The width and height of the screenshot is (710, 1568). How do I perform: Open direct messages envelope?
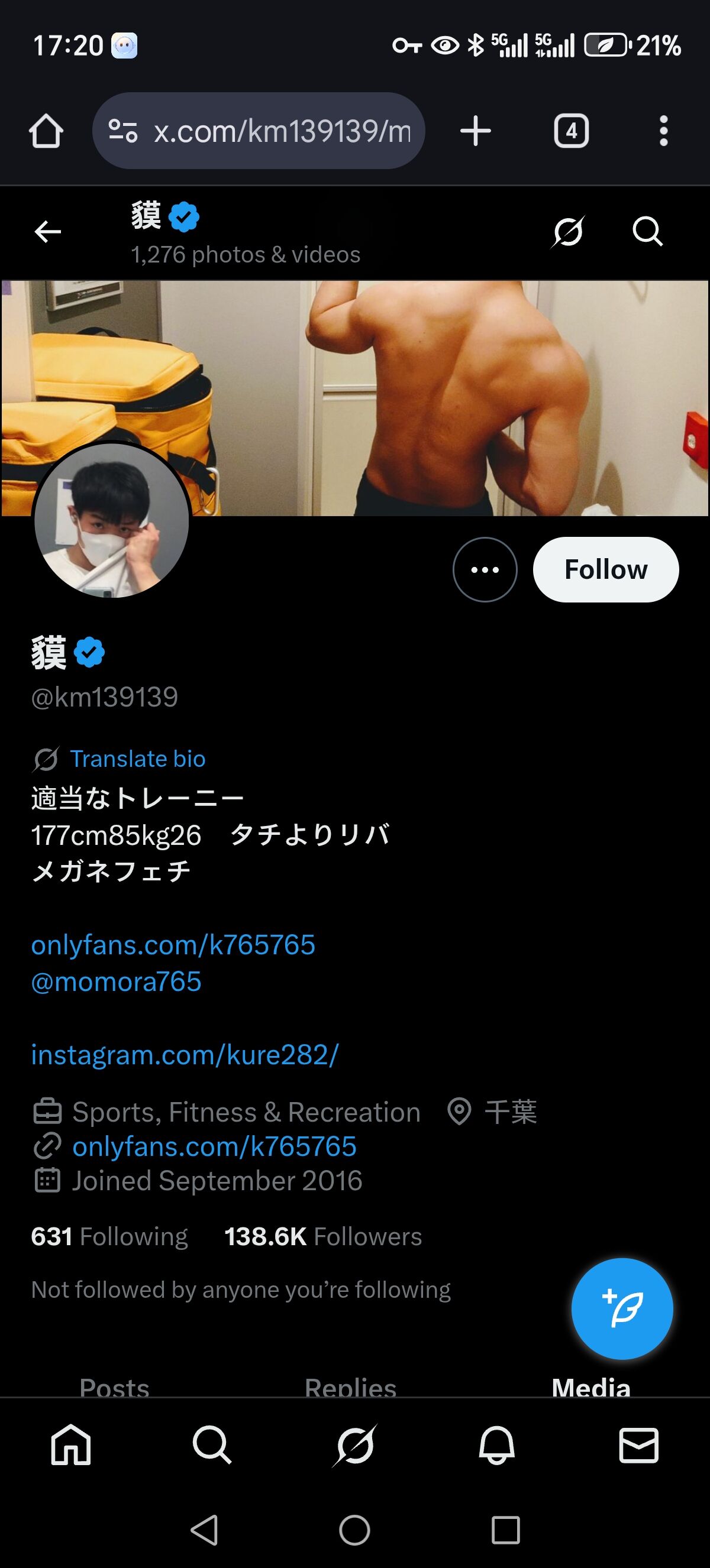[x=638, y=1445]
